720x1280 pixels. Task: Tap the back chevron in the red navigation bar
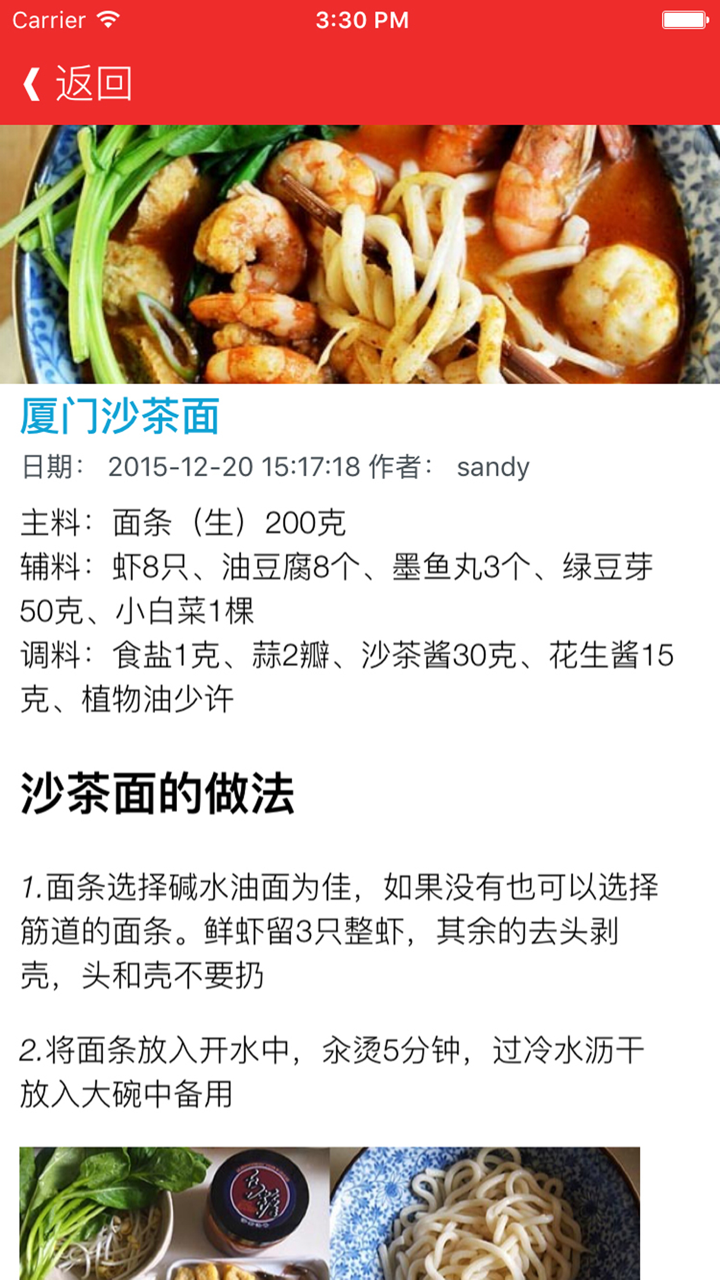[30, 82]
